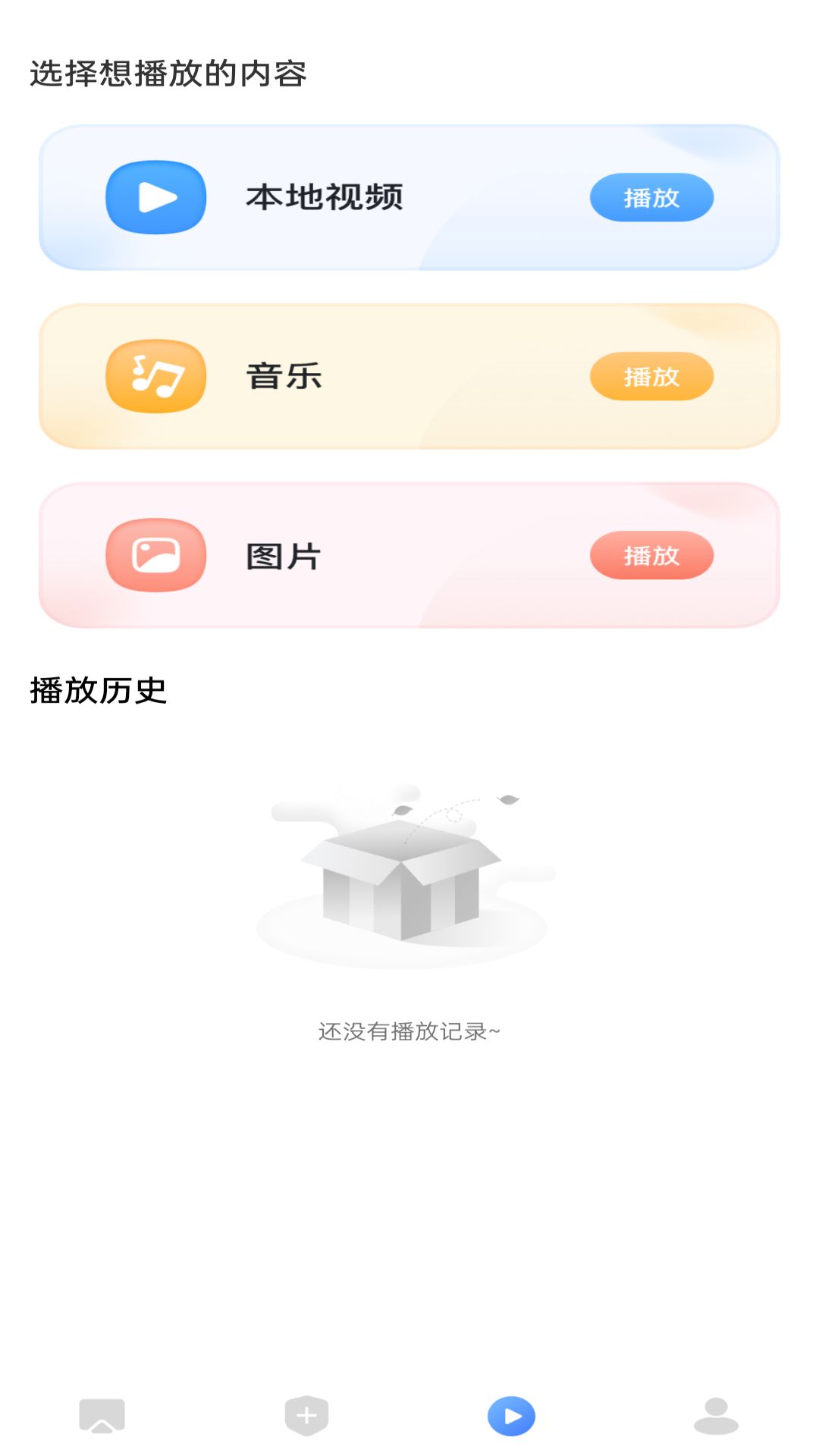Select the profile person icon
Viewport: 819px width, 1456px height.
(717, 1414)
